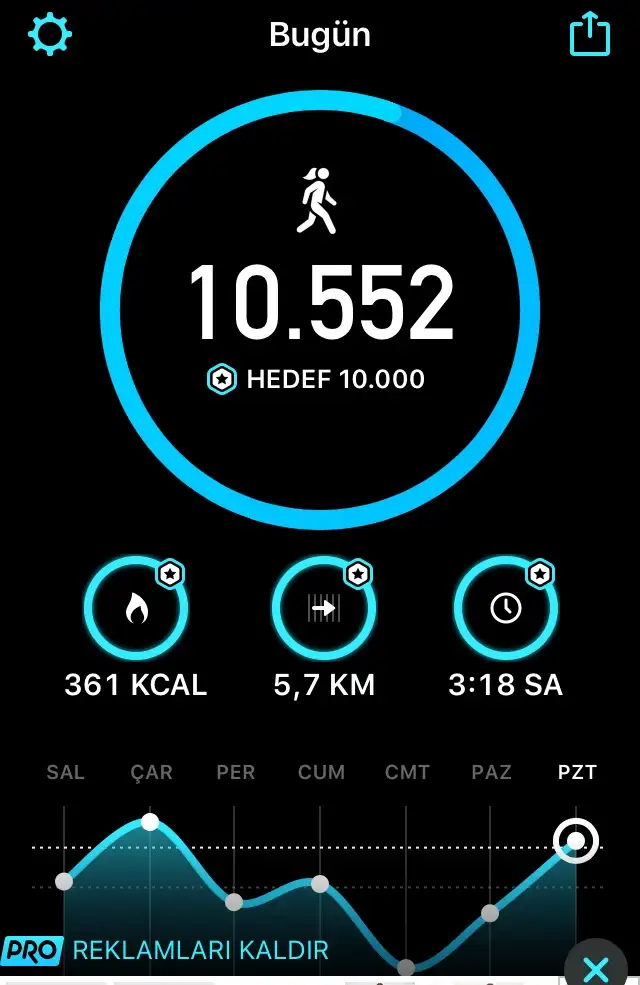Open the 361 KCAL calories ring
The width and height of the screenshot is (640, 985).
click(136, 608)
